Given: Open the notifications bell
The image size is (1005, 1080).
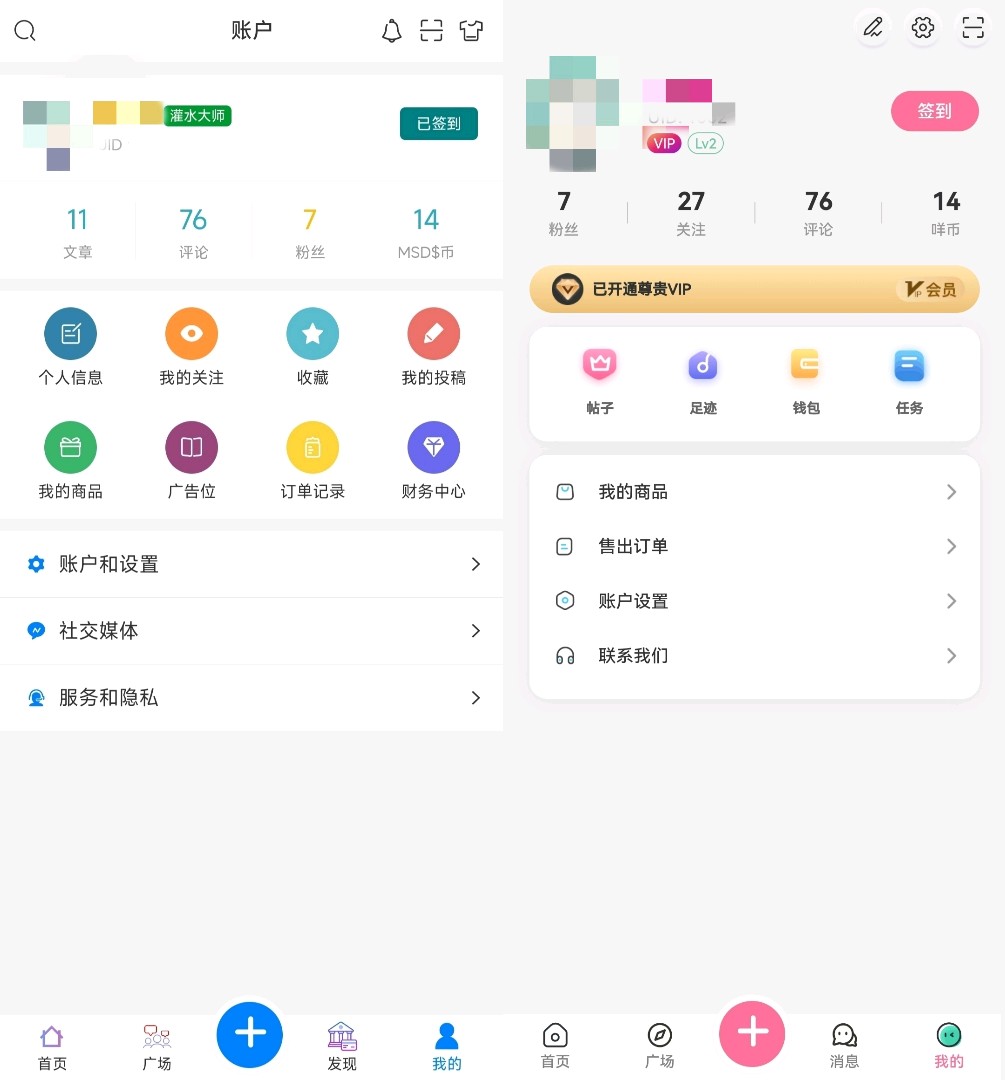Looking at the screenshot, I should [x=392, y=31].
